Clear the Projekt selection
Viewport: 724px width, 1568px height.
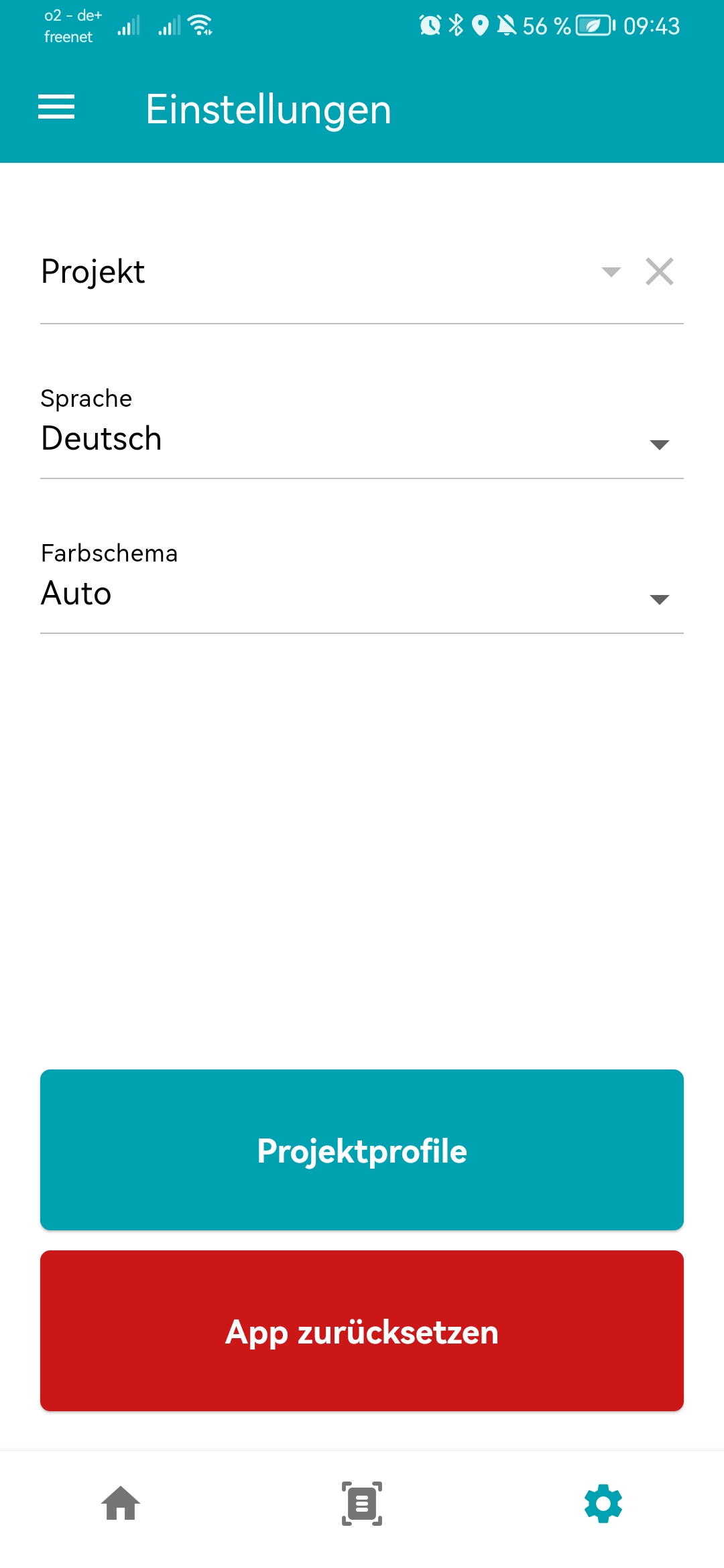click(660, 271)
